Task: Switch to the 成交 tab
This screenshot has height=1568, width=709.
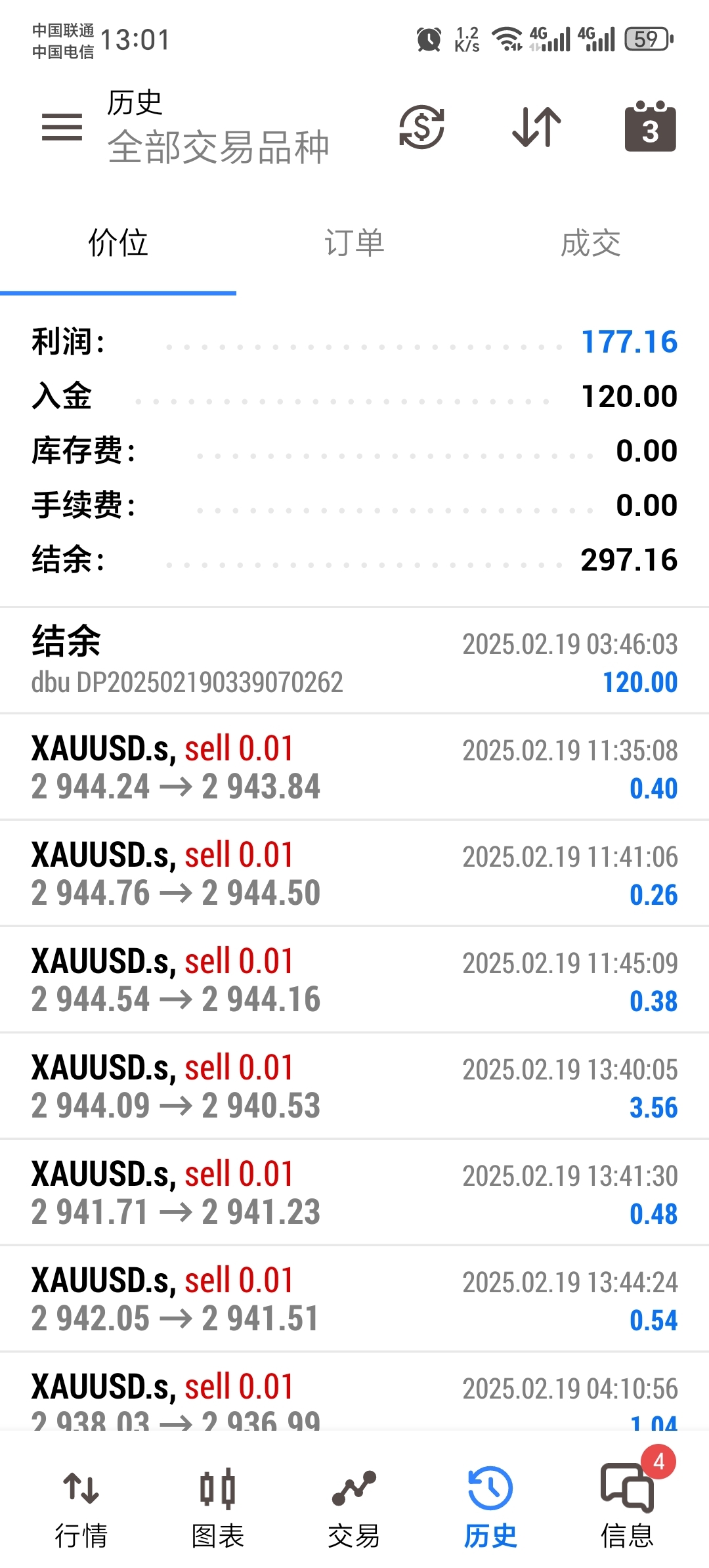Action: (591, 244)
